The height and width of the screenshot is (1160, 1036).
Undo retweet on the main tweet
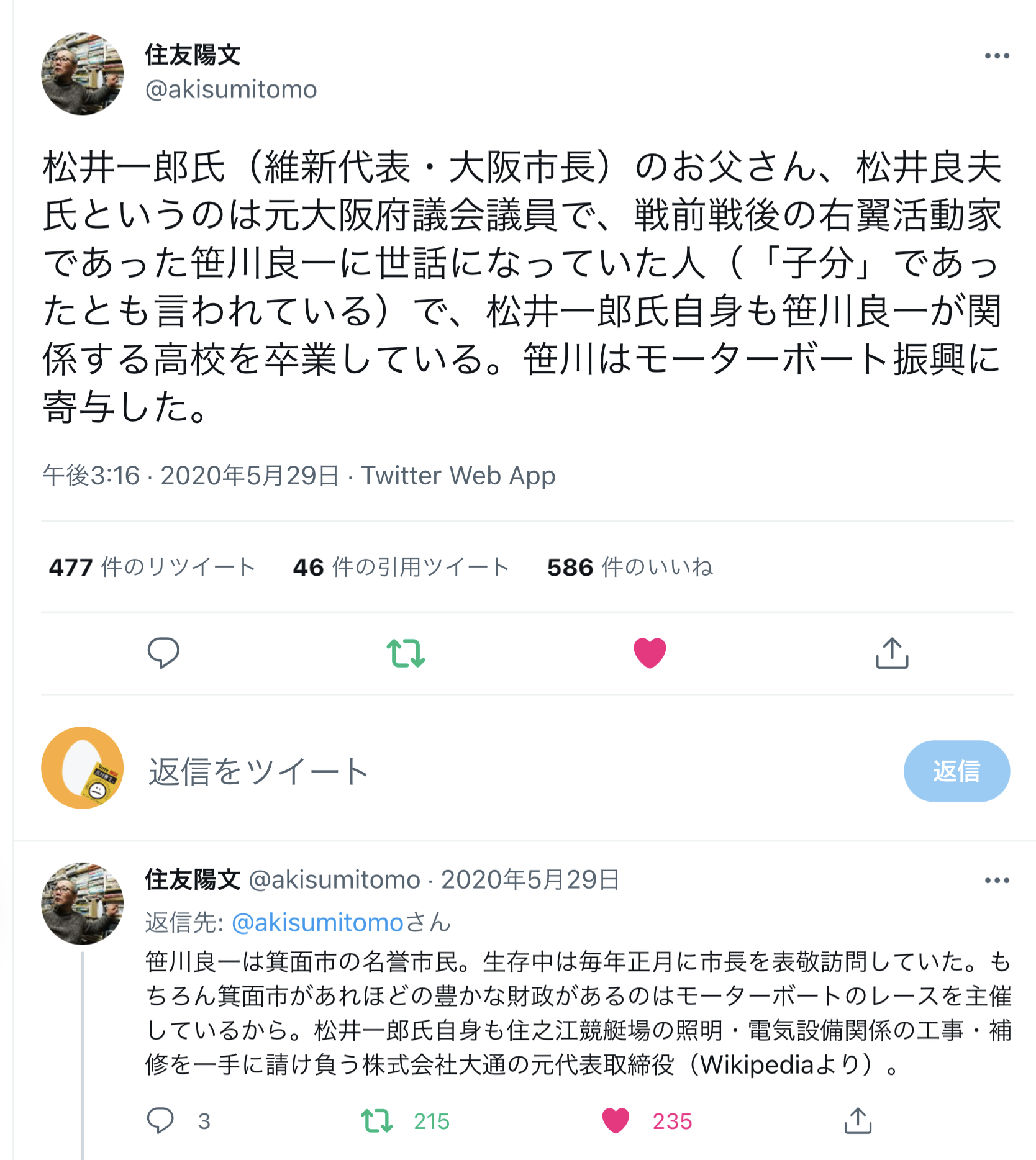point(406,653)
